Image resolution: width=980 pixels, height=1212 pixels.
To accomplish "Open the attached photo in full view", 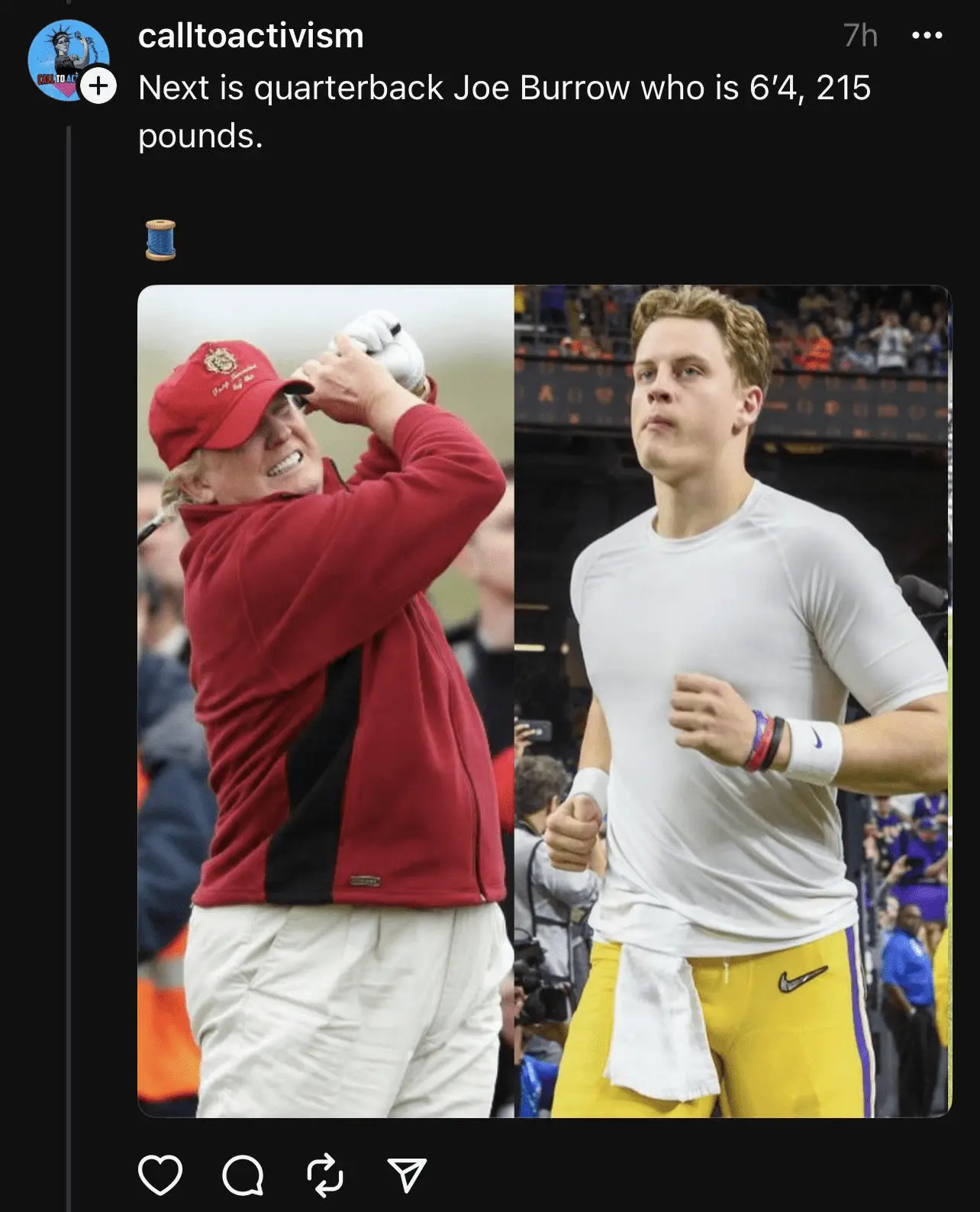I will (x=543, y=701).
